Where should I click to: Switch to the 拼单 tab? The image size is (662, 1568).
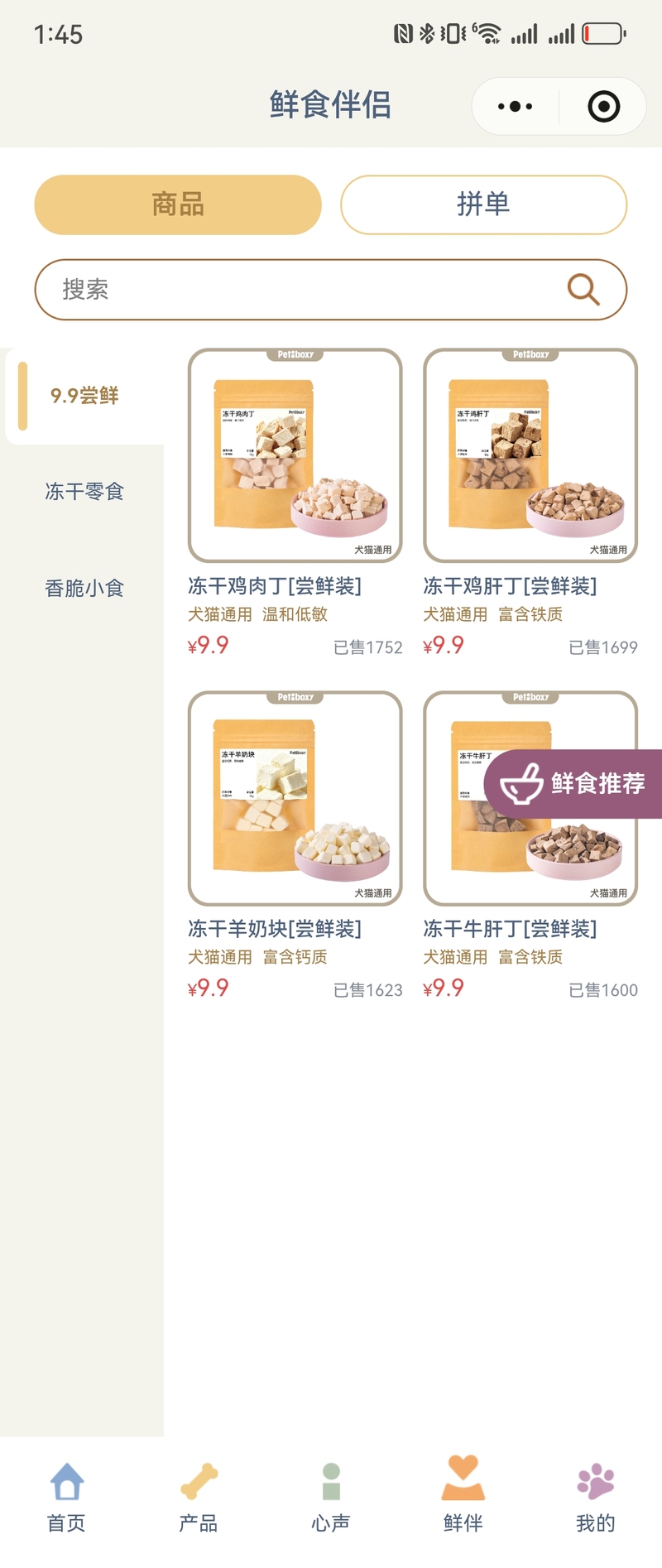[483, 204]
